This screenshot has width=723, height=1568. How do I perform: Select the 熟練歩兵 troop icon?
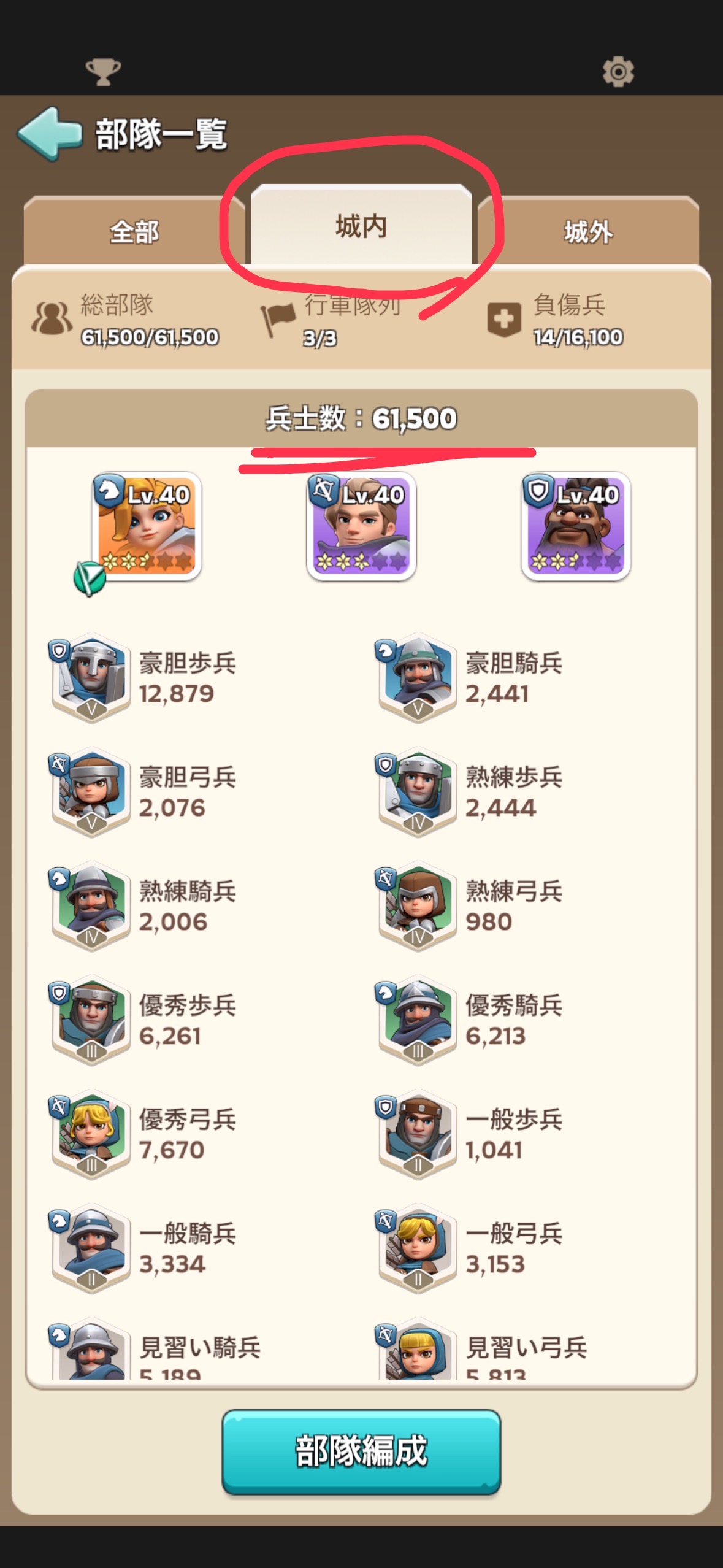click(418, 791)
